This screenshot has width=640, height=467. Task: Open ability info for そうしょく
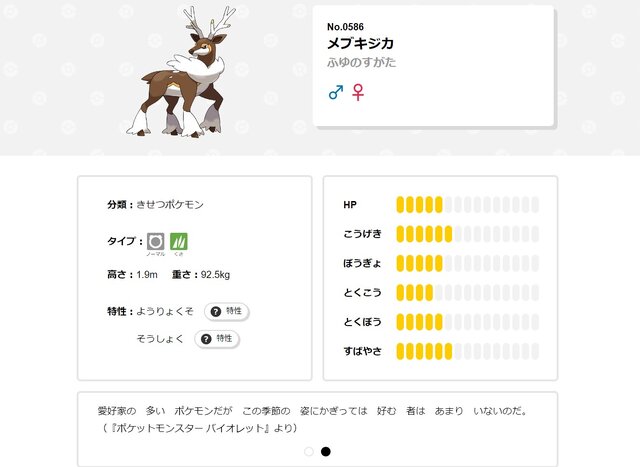(217, 339)
